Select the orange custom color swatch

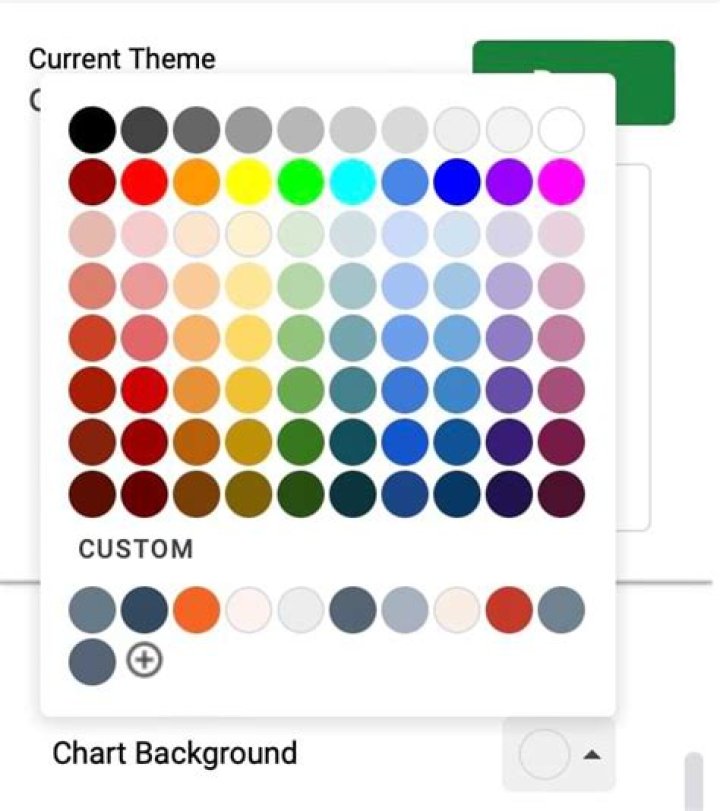(197, 610)
